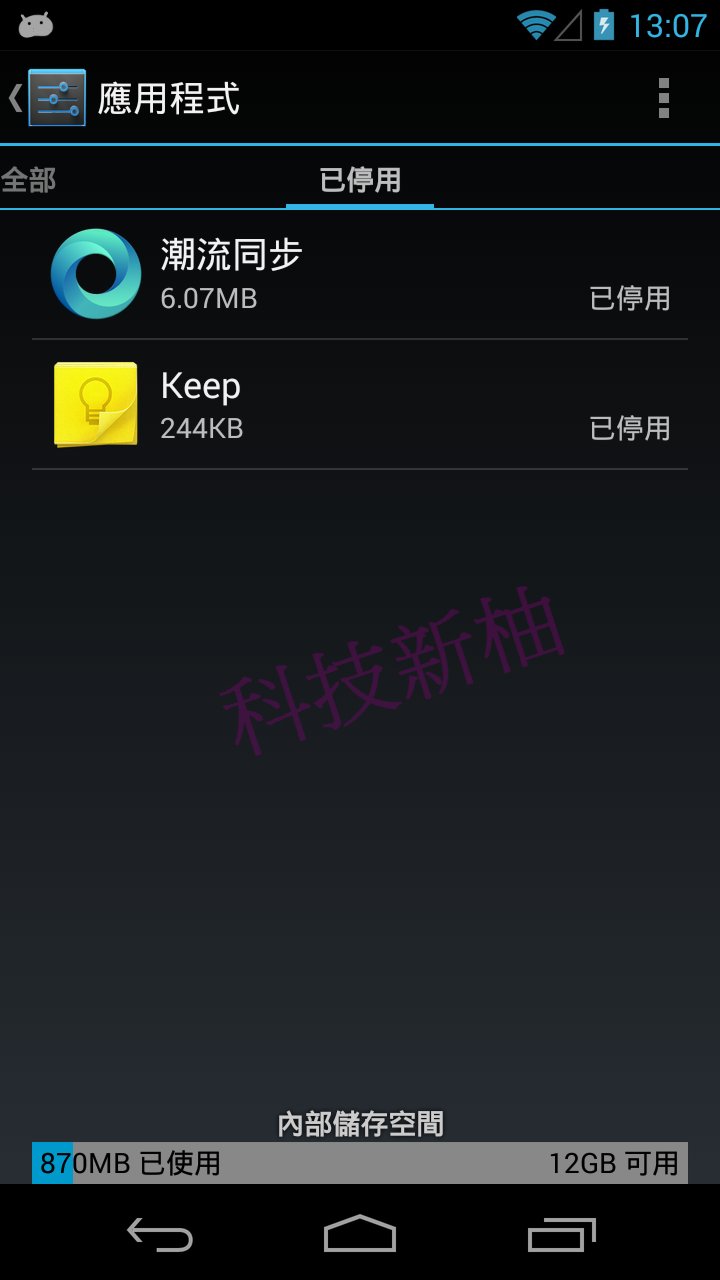Switch to the 全部 tab
The height and width of the screenshot is (1280, 720).
click(x=30, y=180)
